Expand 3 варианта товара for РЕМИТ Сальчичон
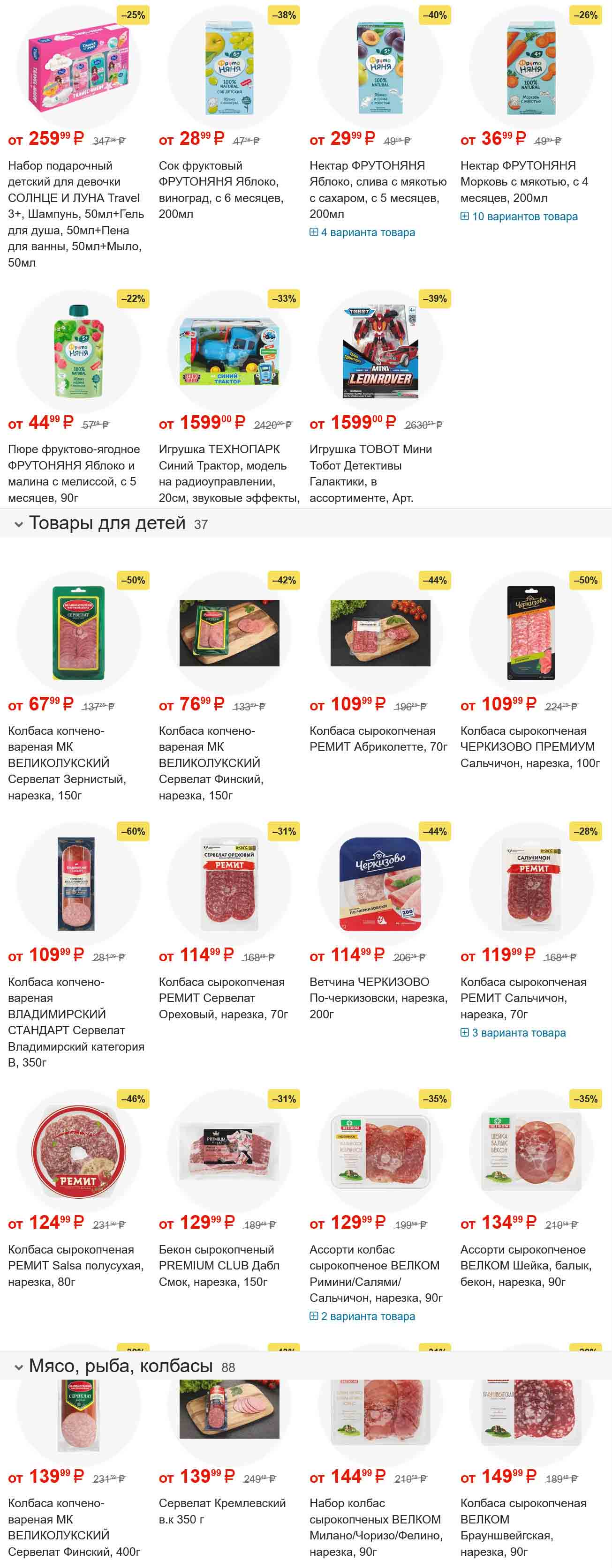Image resolution: width=612 pixels, height=1568 pixels. 514,1033
